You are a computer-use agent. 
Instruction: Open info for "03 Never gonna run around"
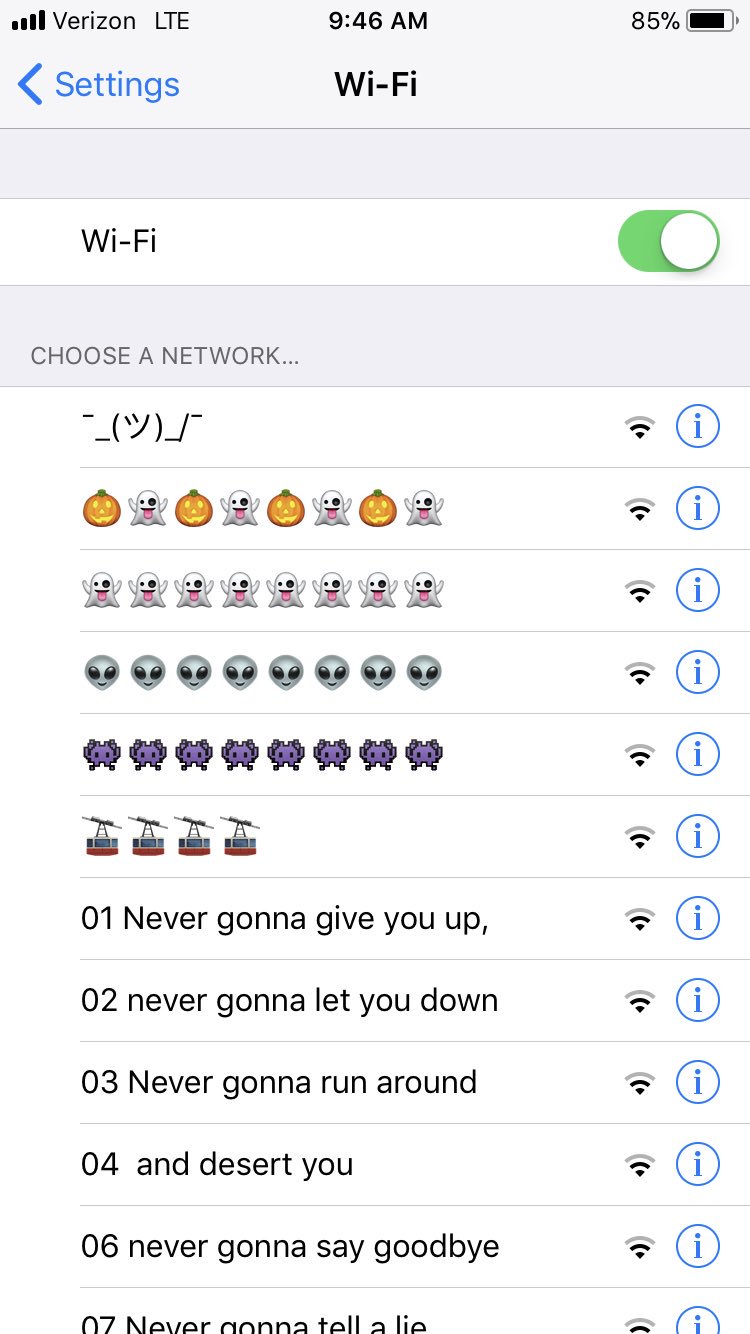pos(698,1083)
